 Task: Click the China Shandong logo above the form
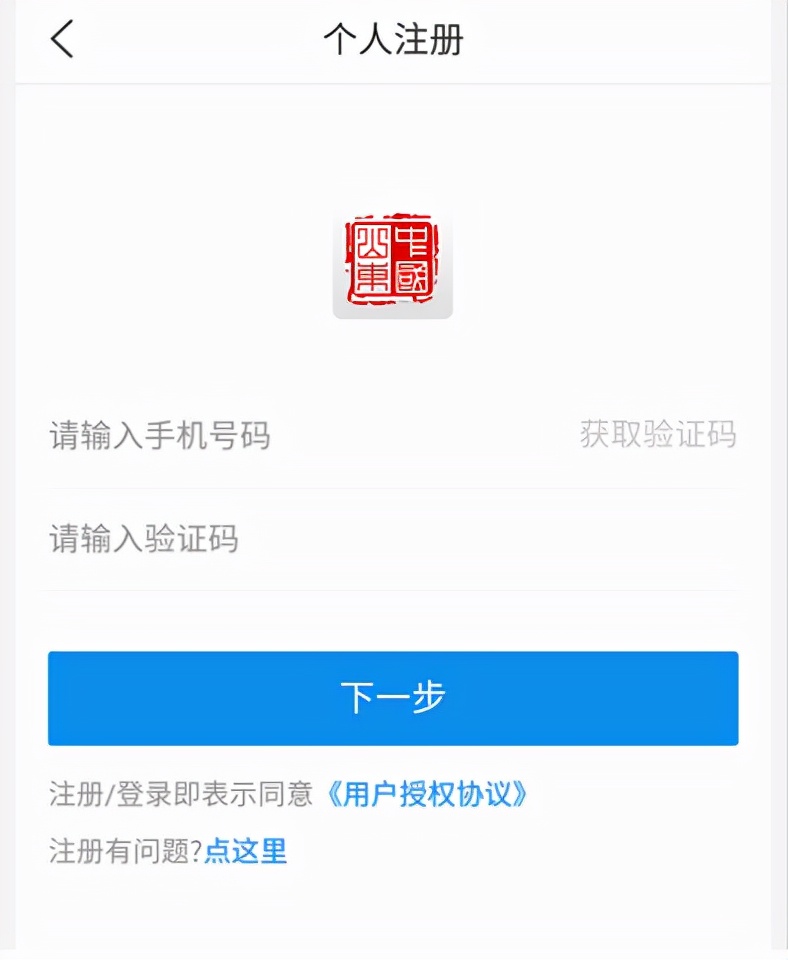(x=393, y=263)
